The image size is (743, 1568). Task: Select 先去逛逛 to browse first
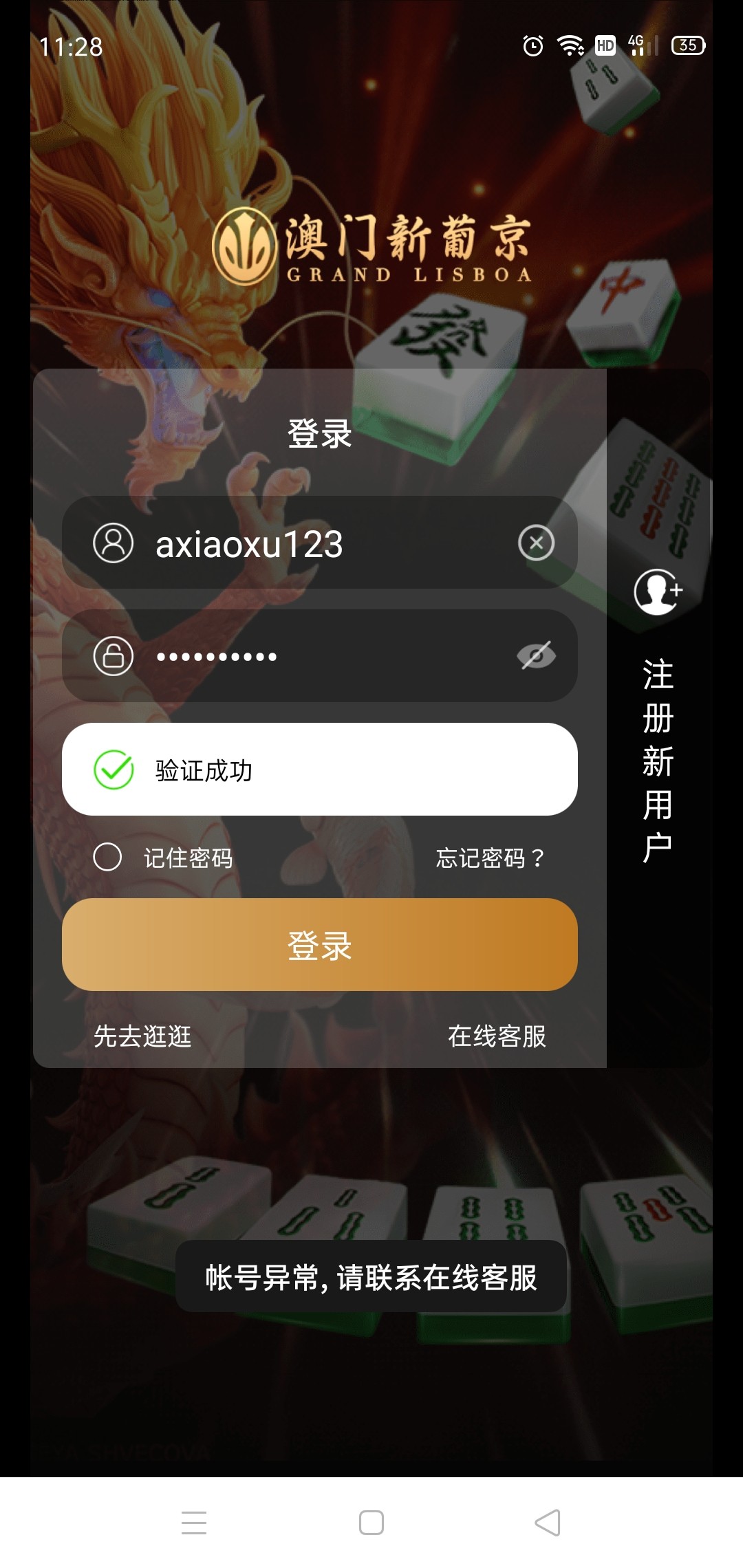coord(142,1036)
